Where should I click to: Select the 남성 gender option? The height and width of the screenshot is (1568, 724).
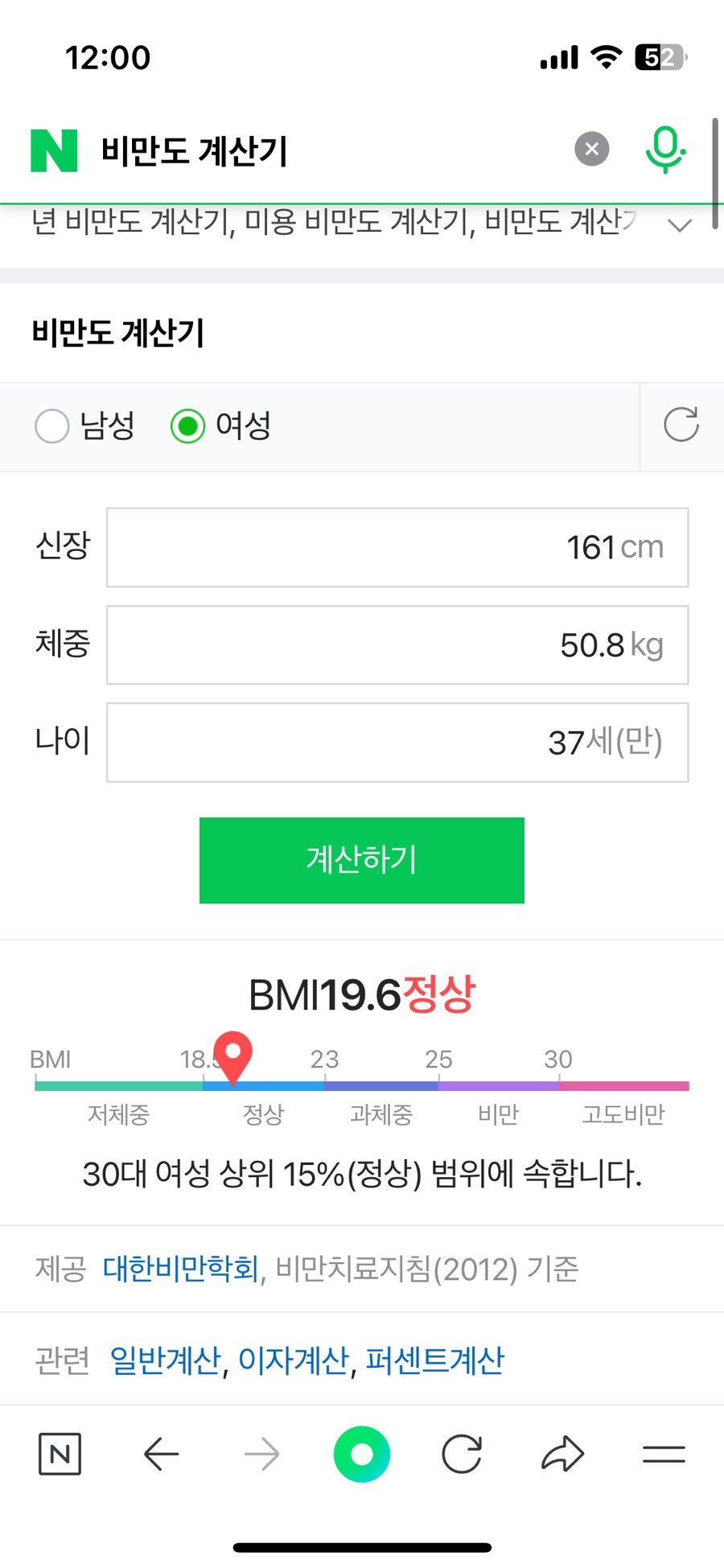coord(53,426)
